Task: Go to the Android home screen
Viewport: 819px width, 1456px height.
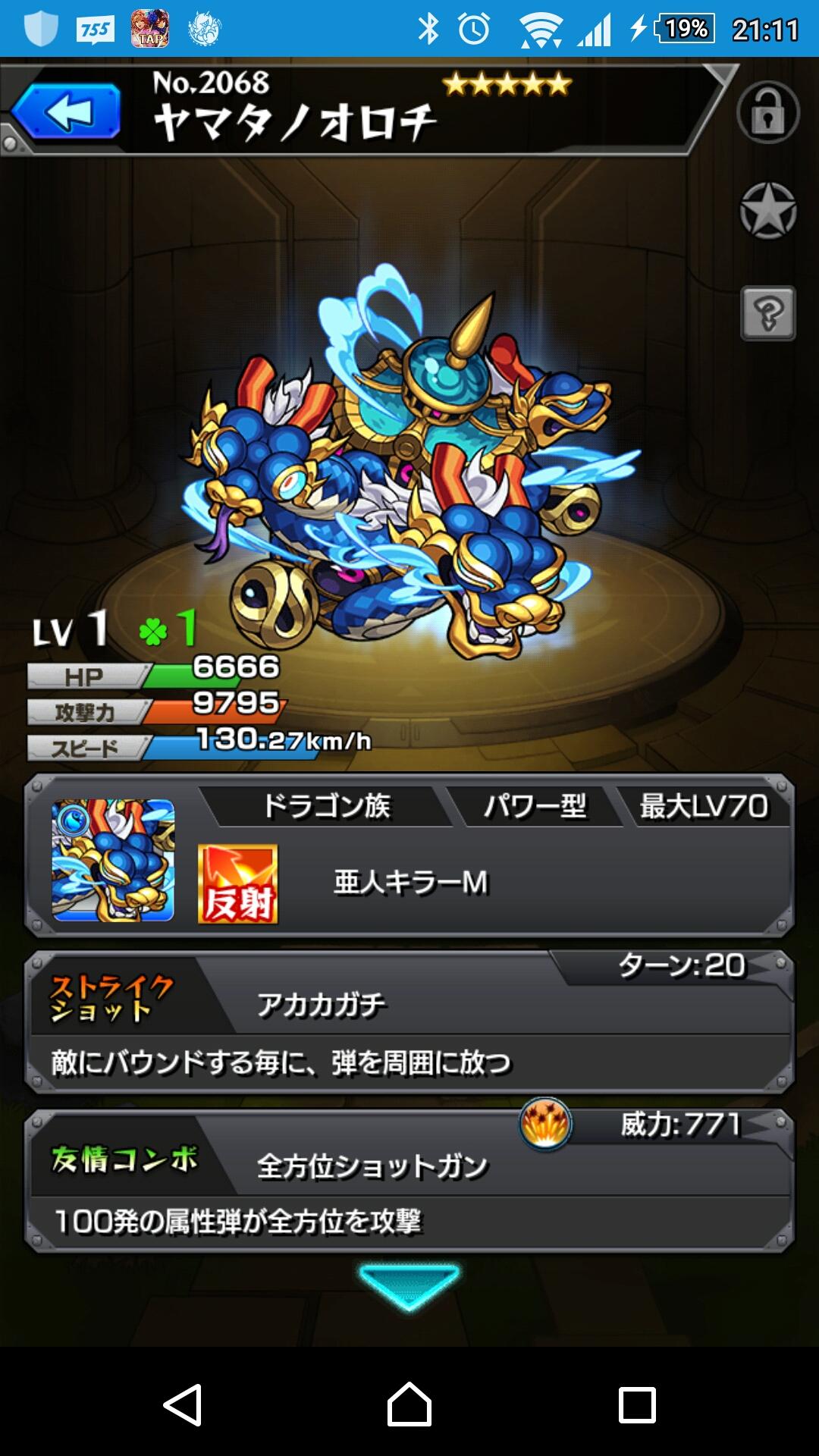Action: tap(409, 1404)
